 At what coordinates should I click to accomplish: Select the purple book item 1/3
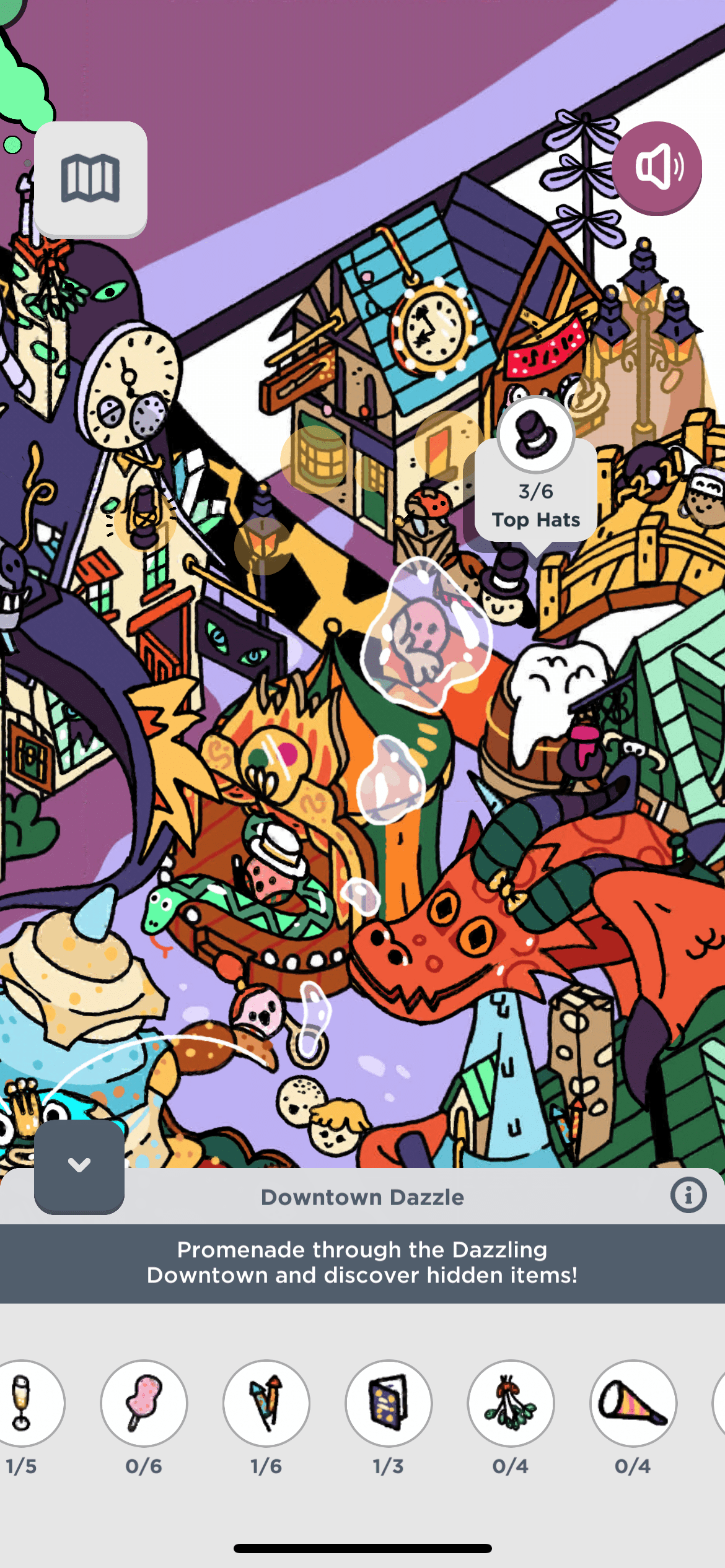389,1403
